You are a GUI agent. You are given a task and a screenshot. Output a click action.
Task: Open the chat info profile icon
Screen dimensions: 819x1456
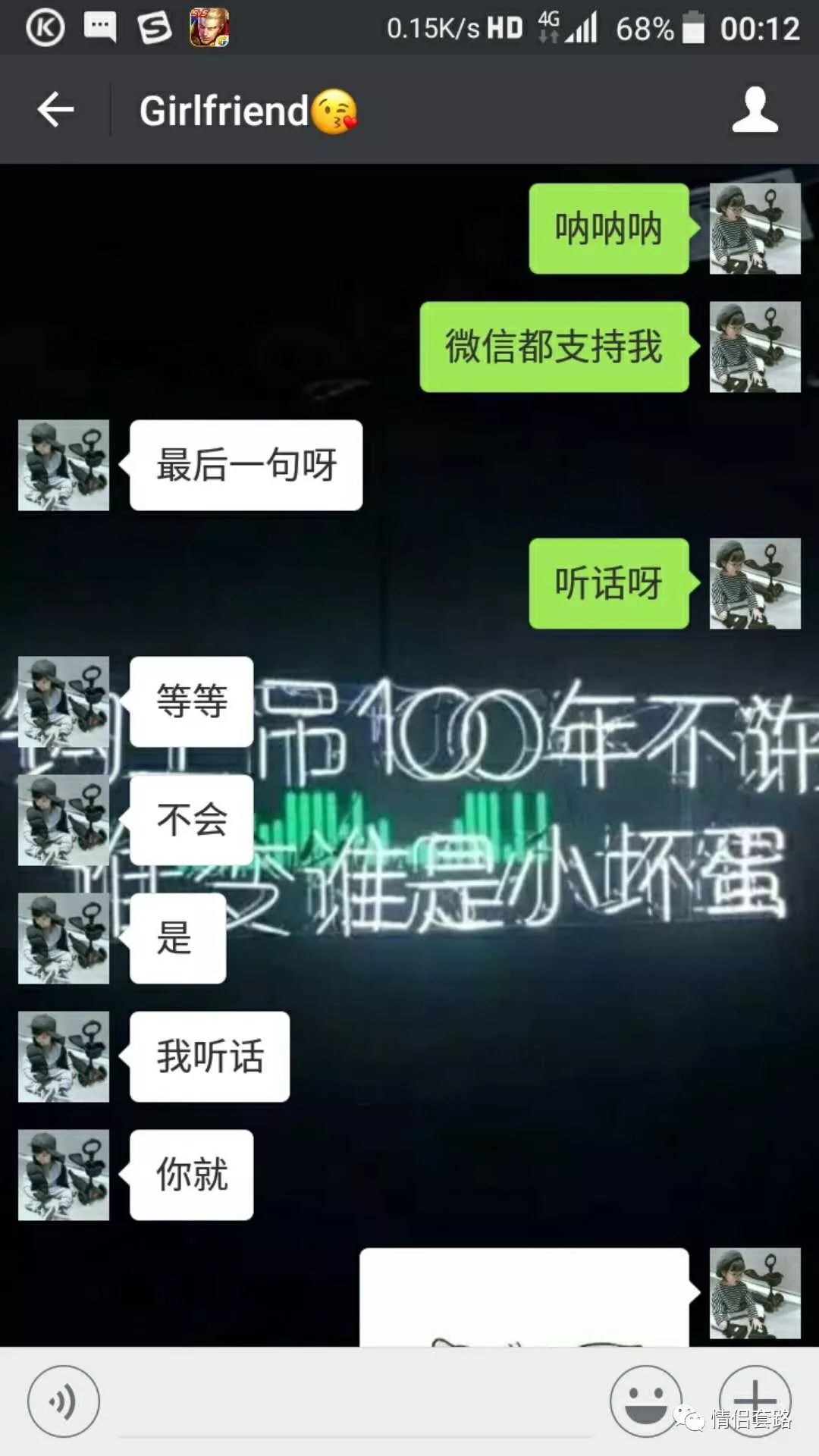pos(755,111)
